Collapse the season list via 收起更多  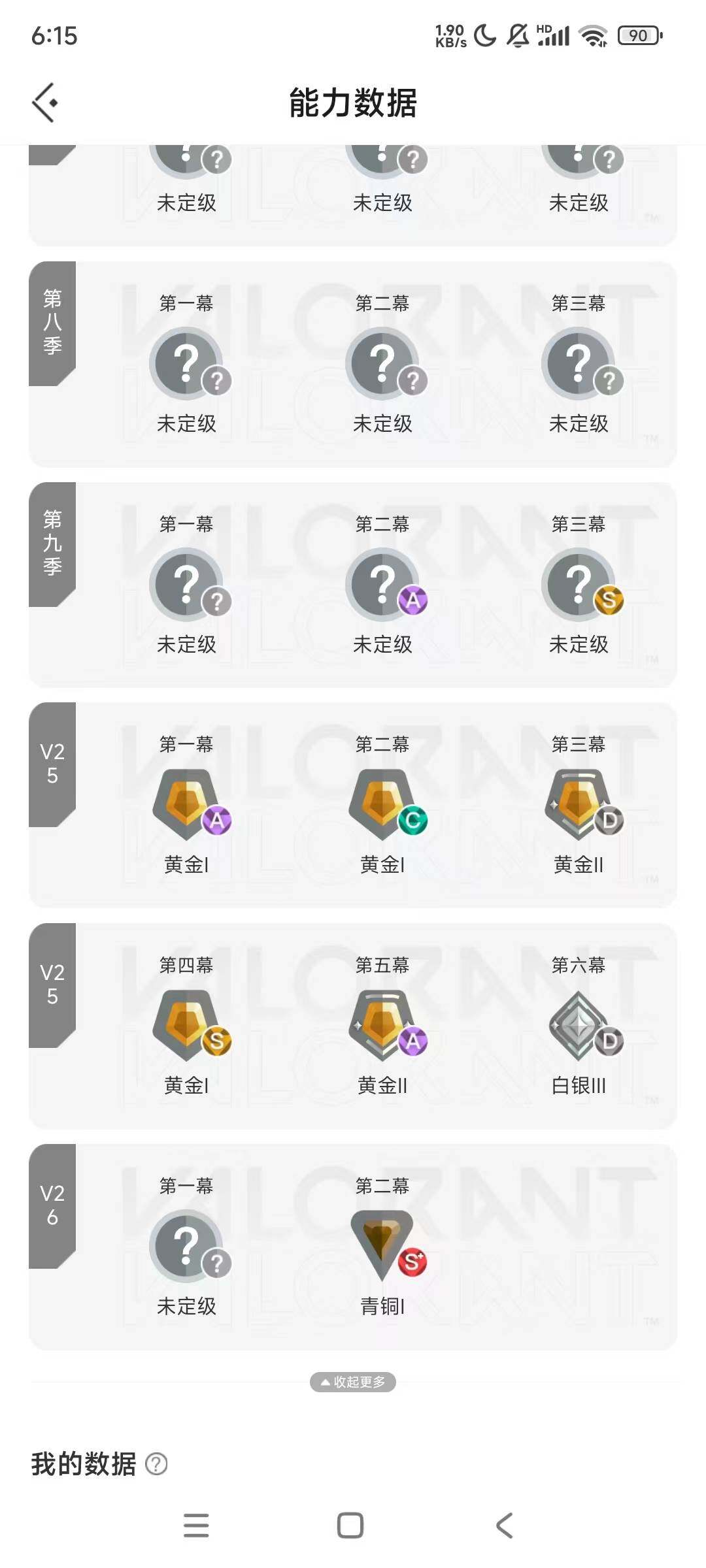(353, 1381)
